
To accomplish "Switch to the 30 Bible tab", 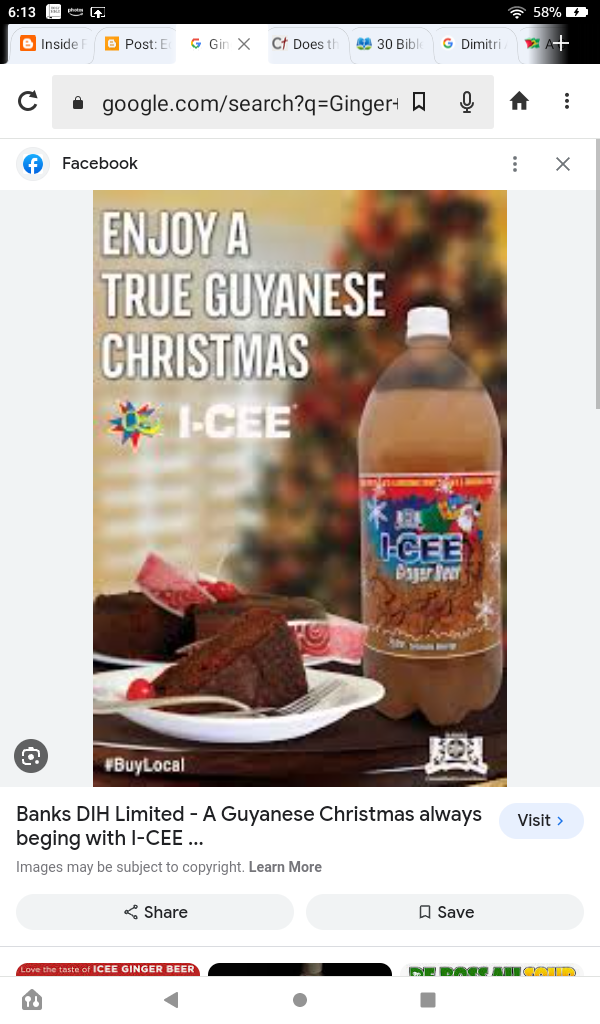I will click(x=390, y=44).
